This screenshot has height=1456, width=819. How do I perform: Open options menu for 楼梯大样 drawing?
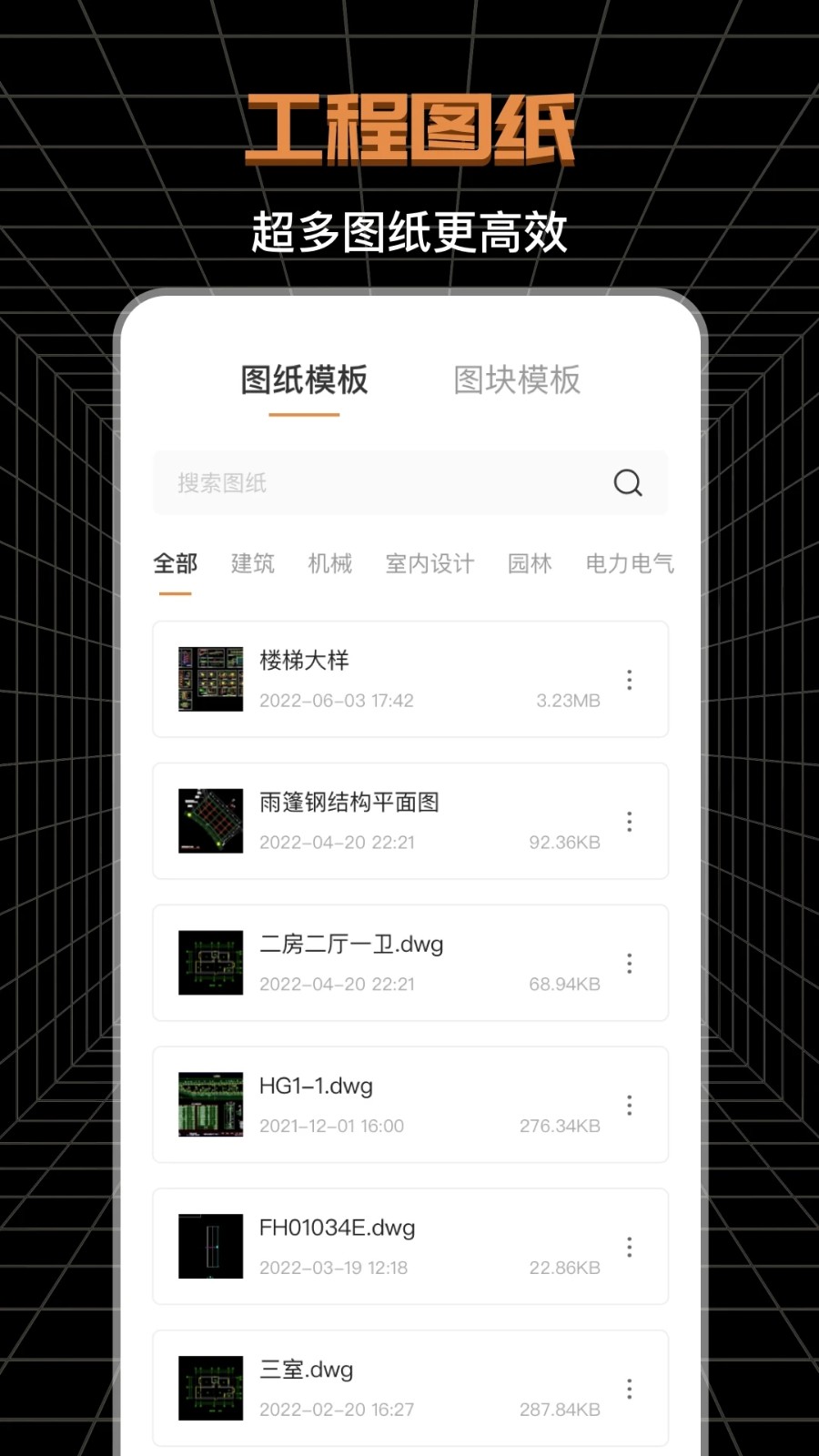pos(629,680)
